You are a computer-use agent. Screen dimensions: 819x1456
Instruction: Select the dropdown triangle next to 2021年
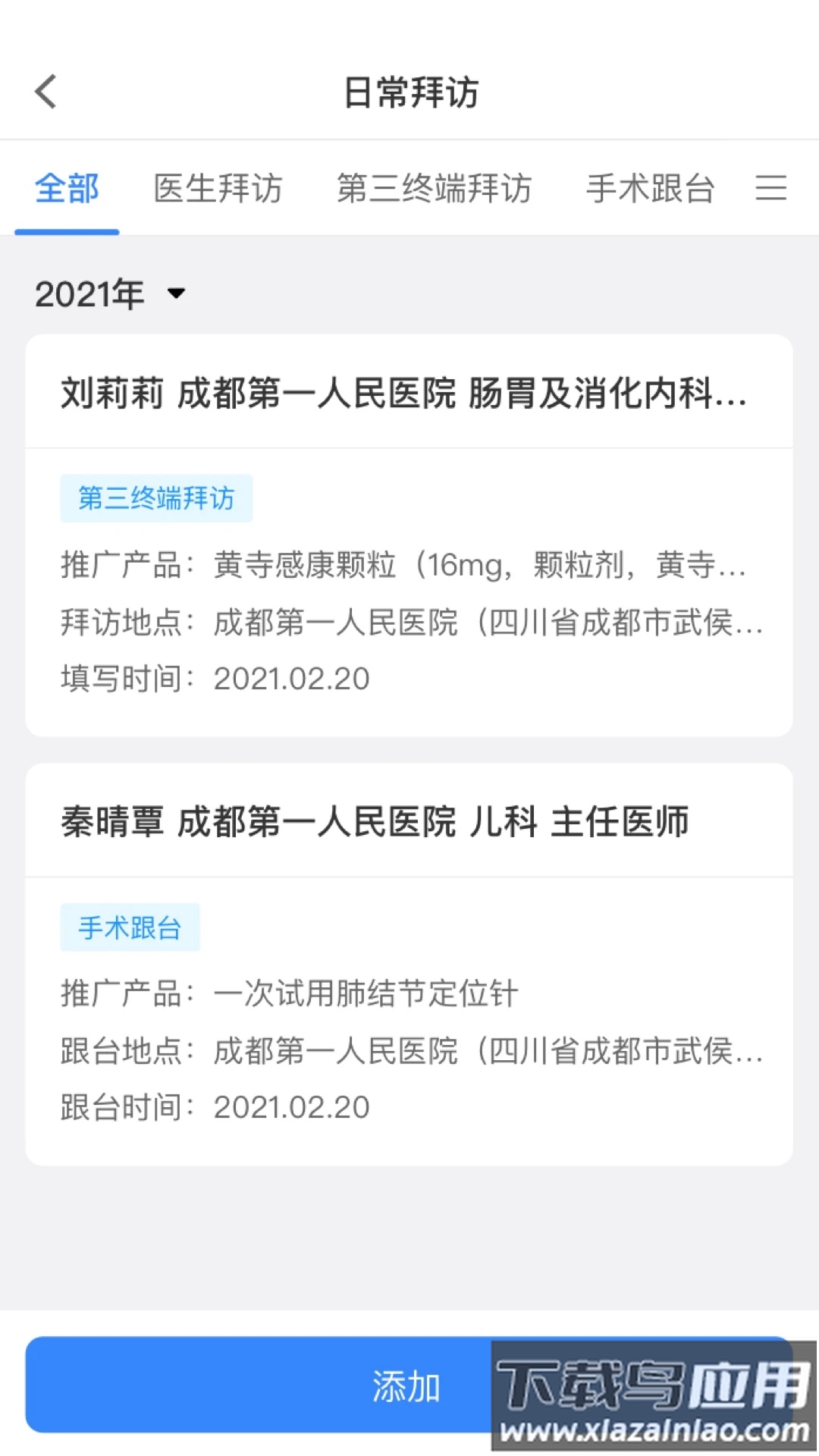coord(177,295)
